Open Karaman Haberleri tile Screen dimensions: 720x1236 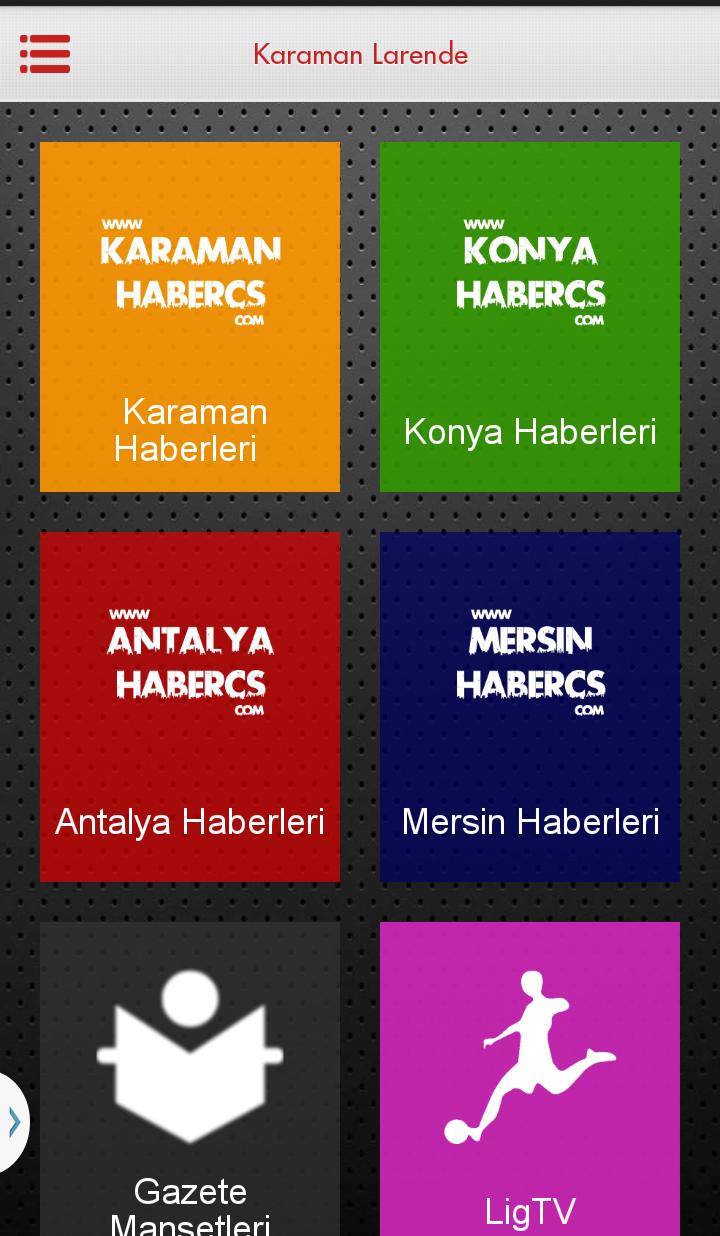pos(190,317)
